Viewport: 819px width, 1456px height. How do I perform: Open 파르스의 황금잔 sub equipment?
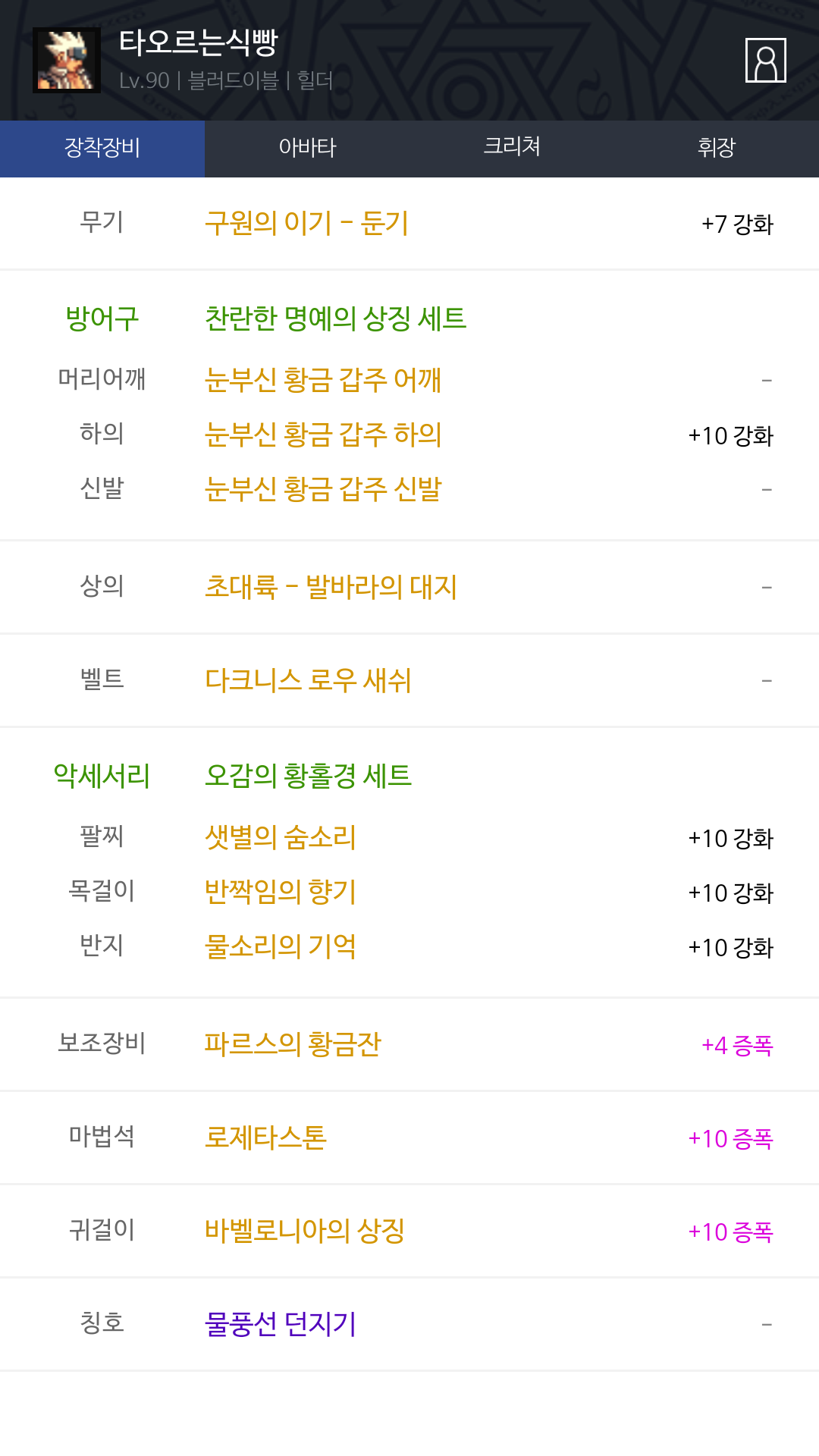pyautogui.click(x=293, y=1044)
